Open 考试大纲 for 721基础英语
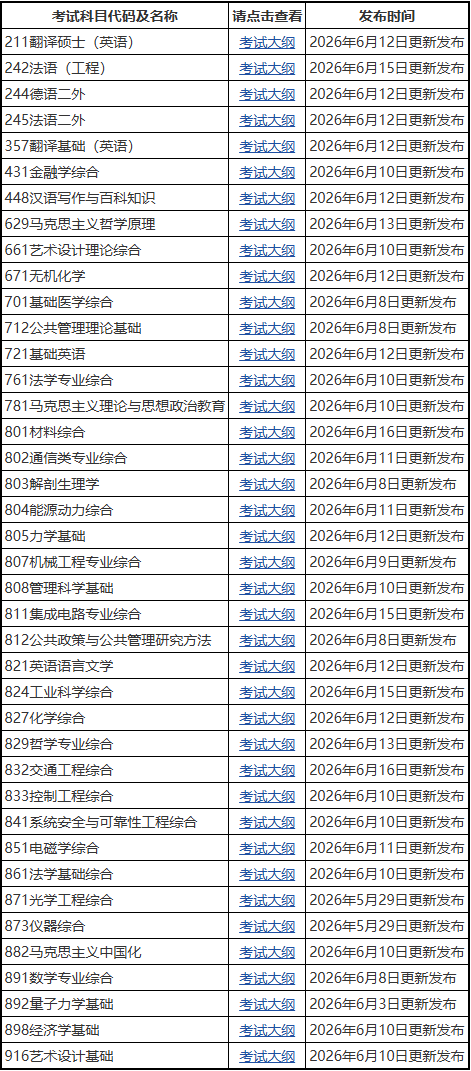471x1071 pixels. point(267,354)
